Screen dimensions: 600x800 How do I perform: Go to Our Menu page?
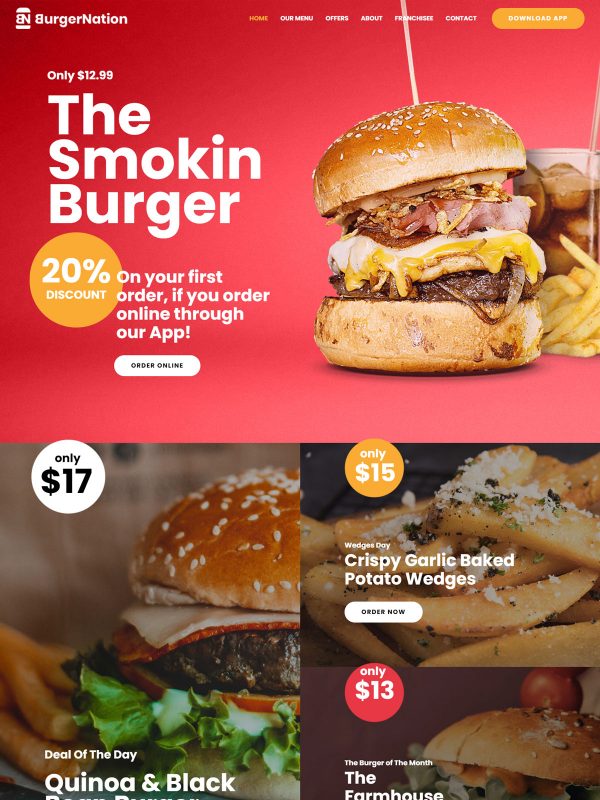[x=296, y=18]
